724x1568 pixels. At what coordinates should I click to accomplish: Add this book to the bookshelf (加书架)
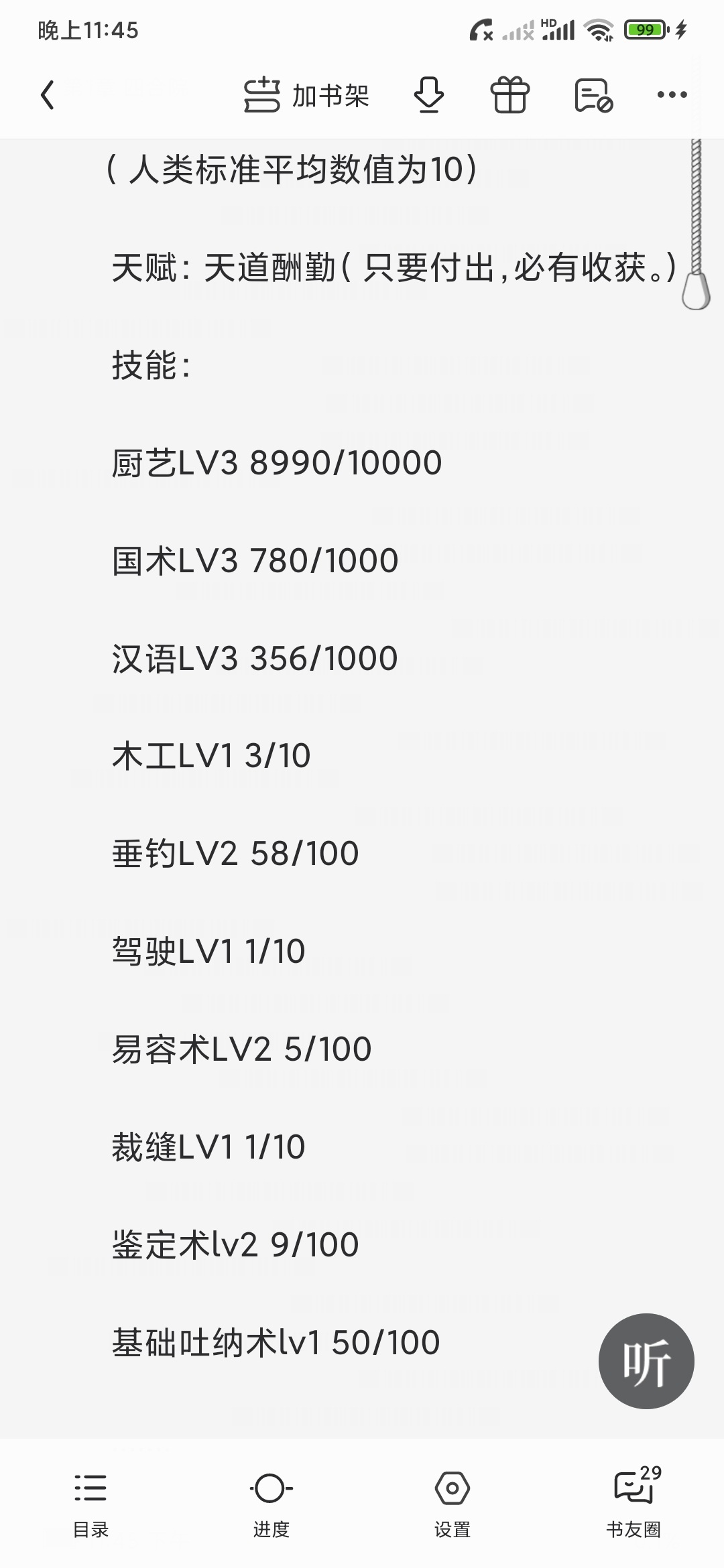[x=306, y=95]
